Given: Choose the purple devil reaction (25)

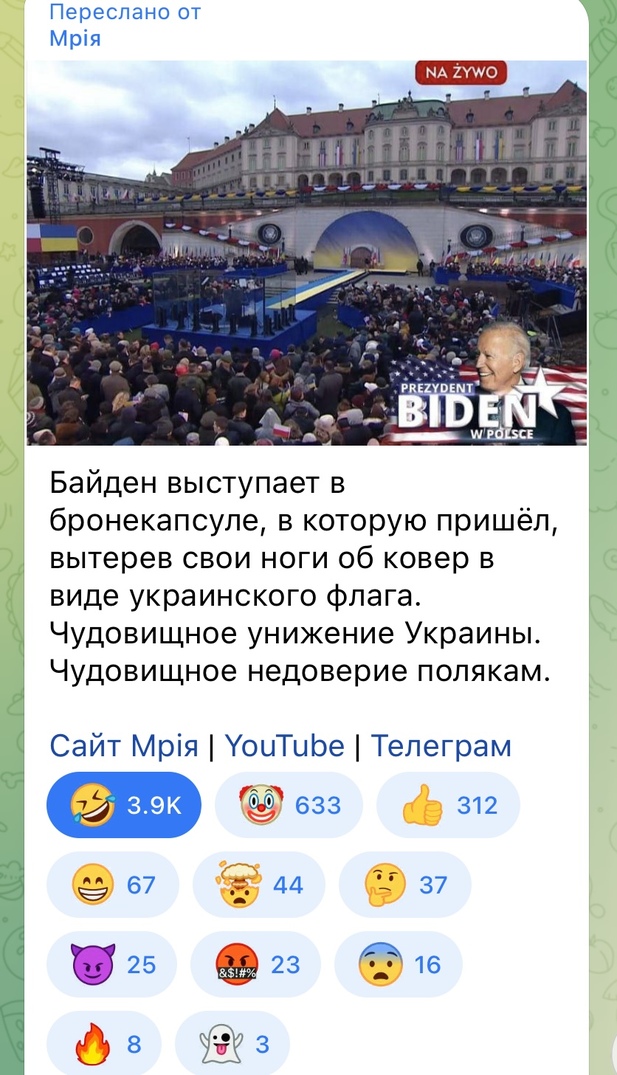Looking at the screenshot, I should click(112, 964).
